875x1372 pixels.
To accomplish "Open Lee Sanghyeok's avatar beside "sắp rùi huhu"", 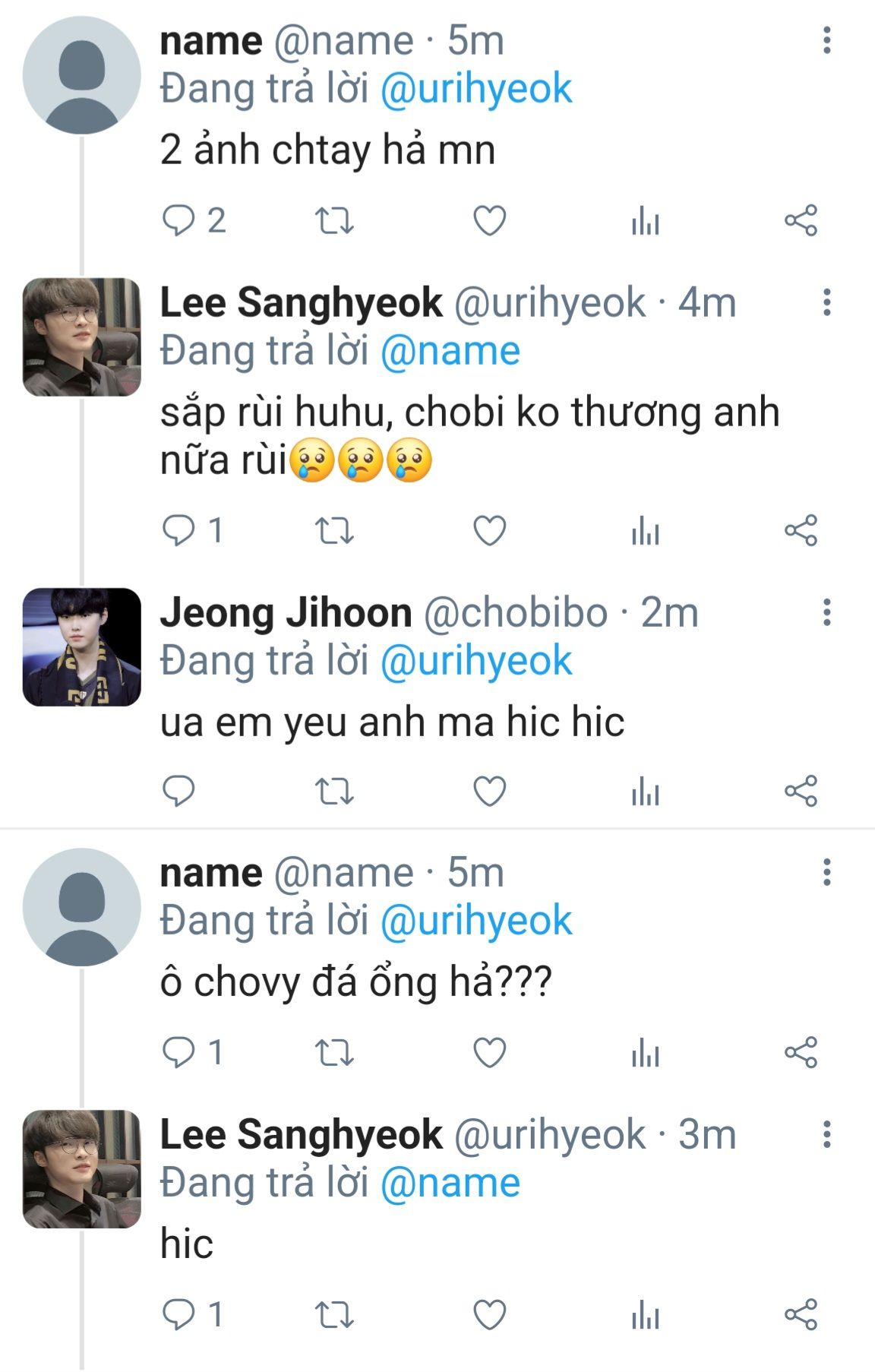I will coord(82,337).
